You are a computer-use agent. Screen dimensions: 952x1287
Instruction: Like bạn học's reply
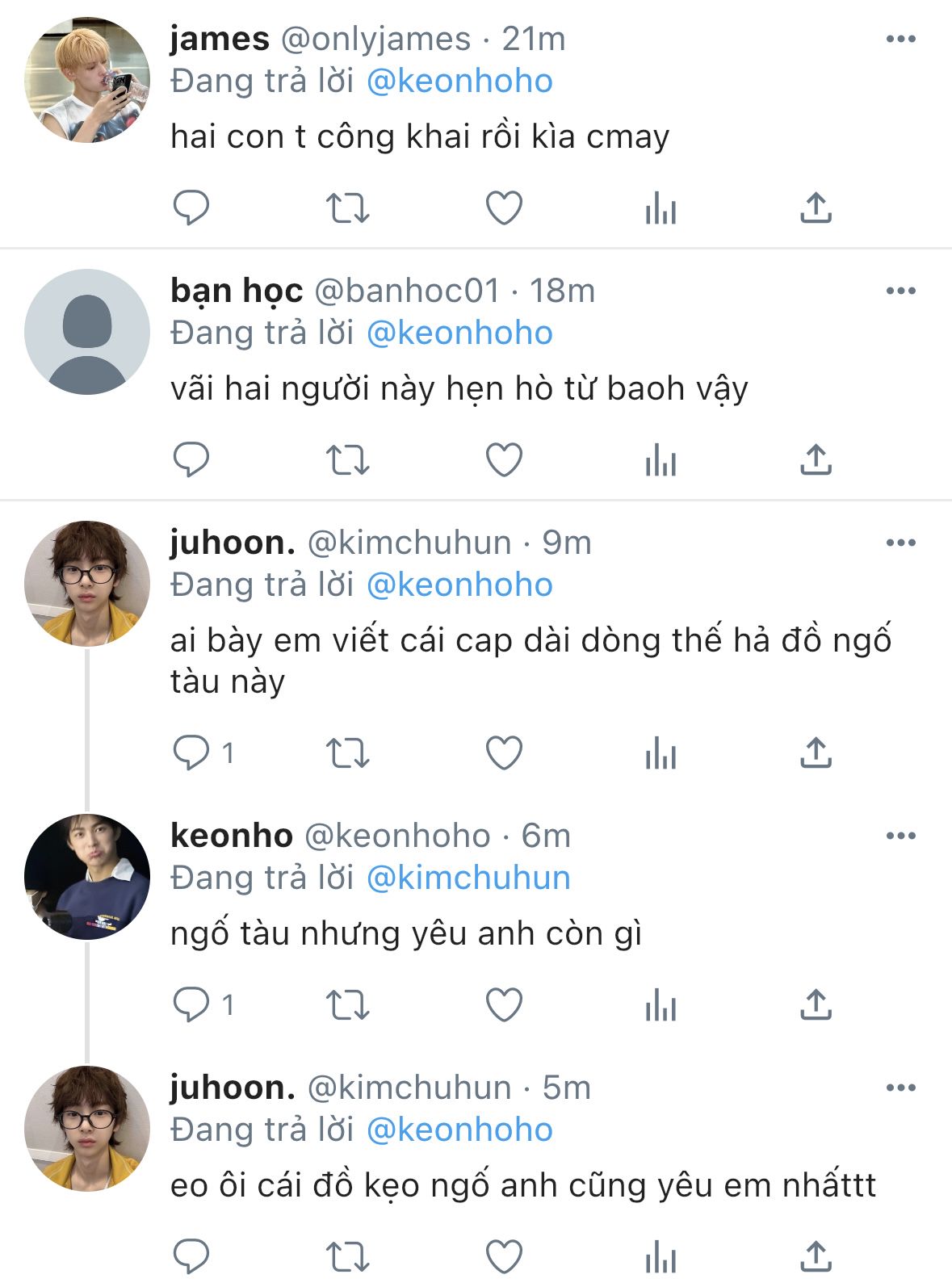[x=504, y=459]
